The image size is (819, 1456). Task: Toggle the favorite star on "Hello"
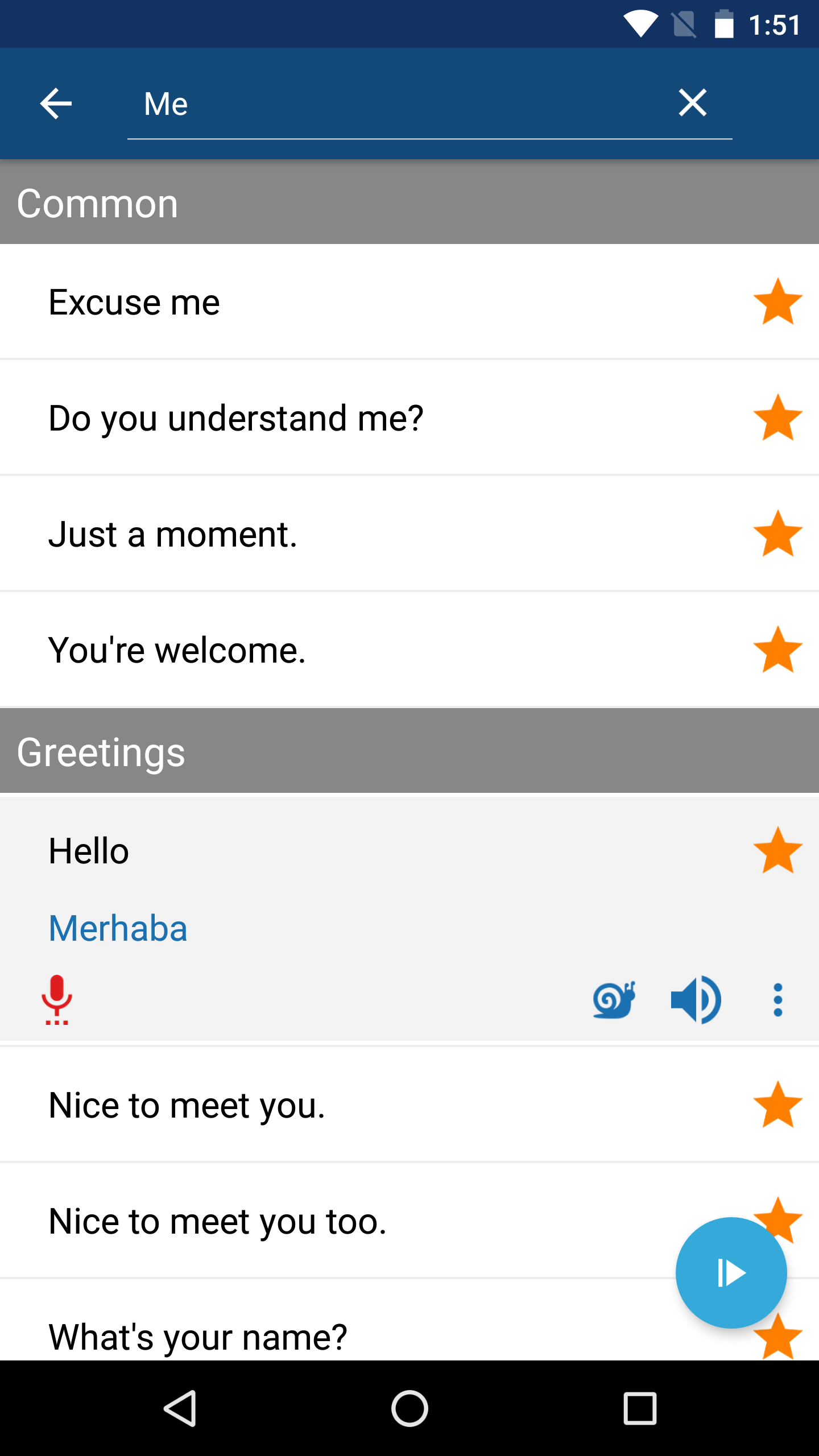(x=777, y=851)
